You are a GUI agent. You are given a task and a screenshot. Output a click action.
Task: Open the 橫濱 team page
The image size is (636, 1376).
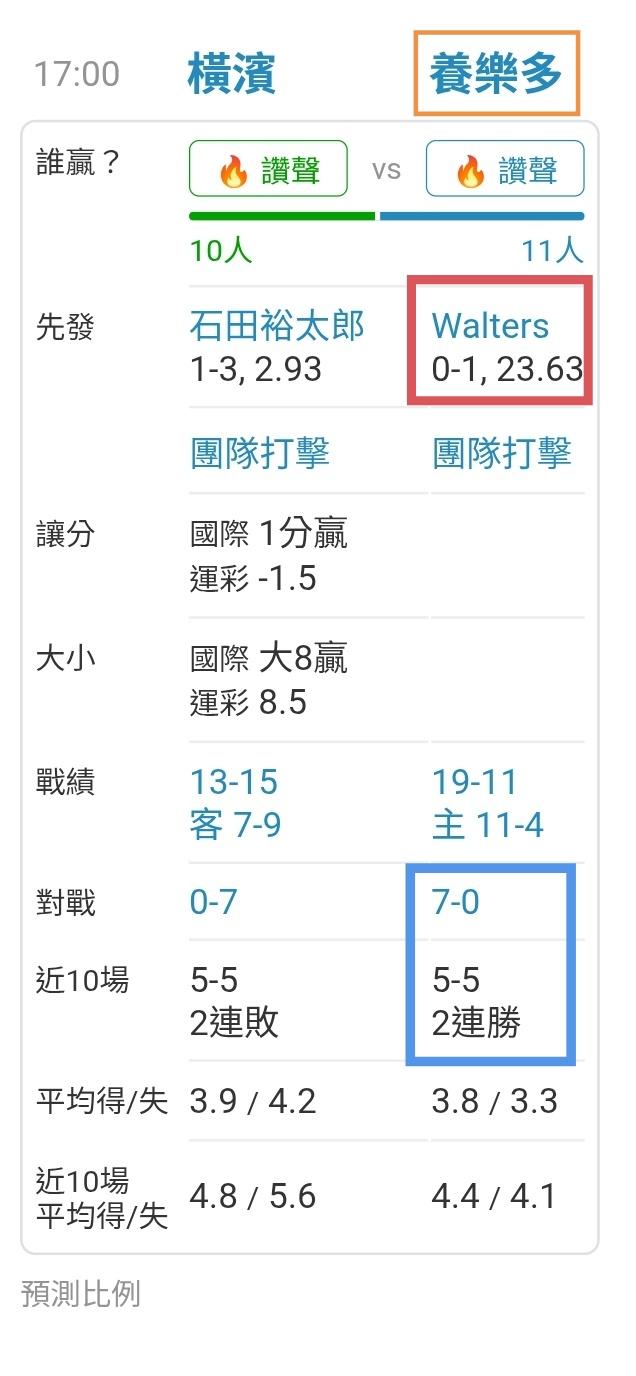pos(231,74)
